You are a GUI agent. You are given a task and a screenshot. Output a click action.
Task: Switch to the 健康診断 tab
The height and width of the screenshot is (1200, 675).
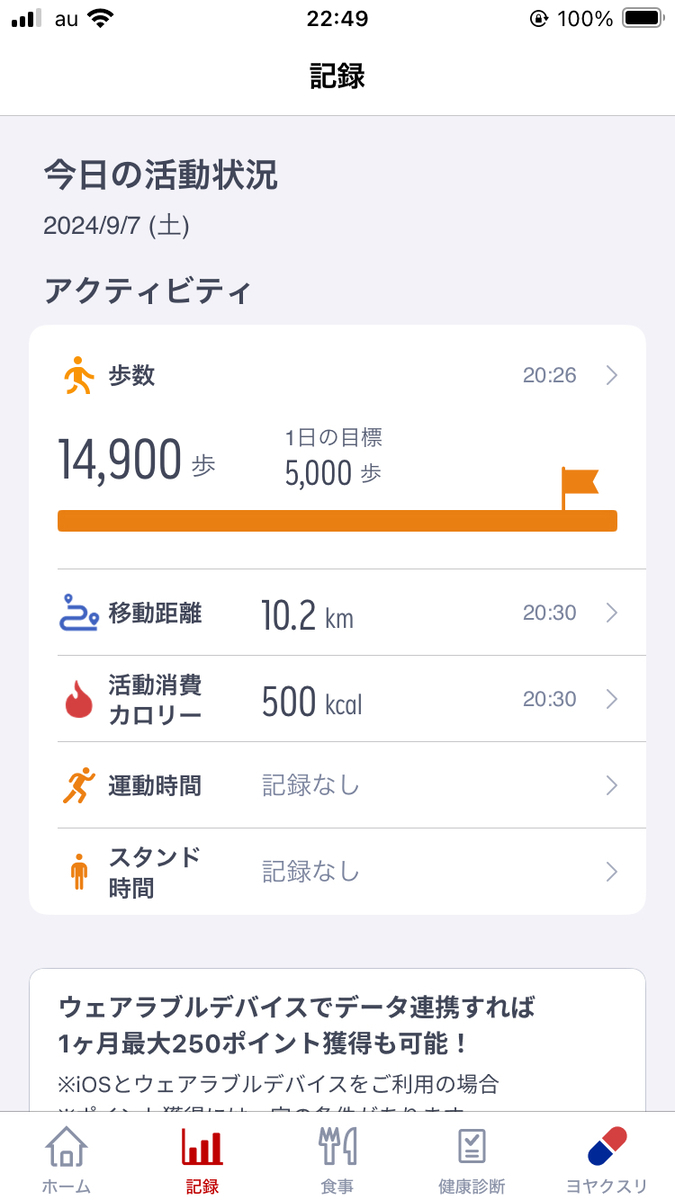pos(472,1158)
